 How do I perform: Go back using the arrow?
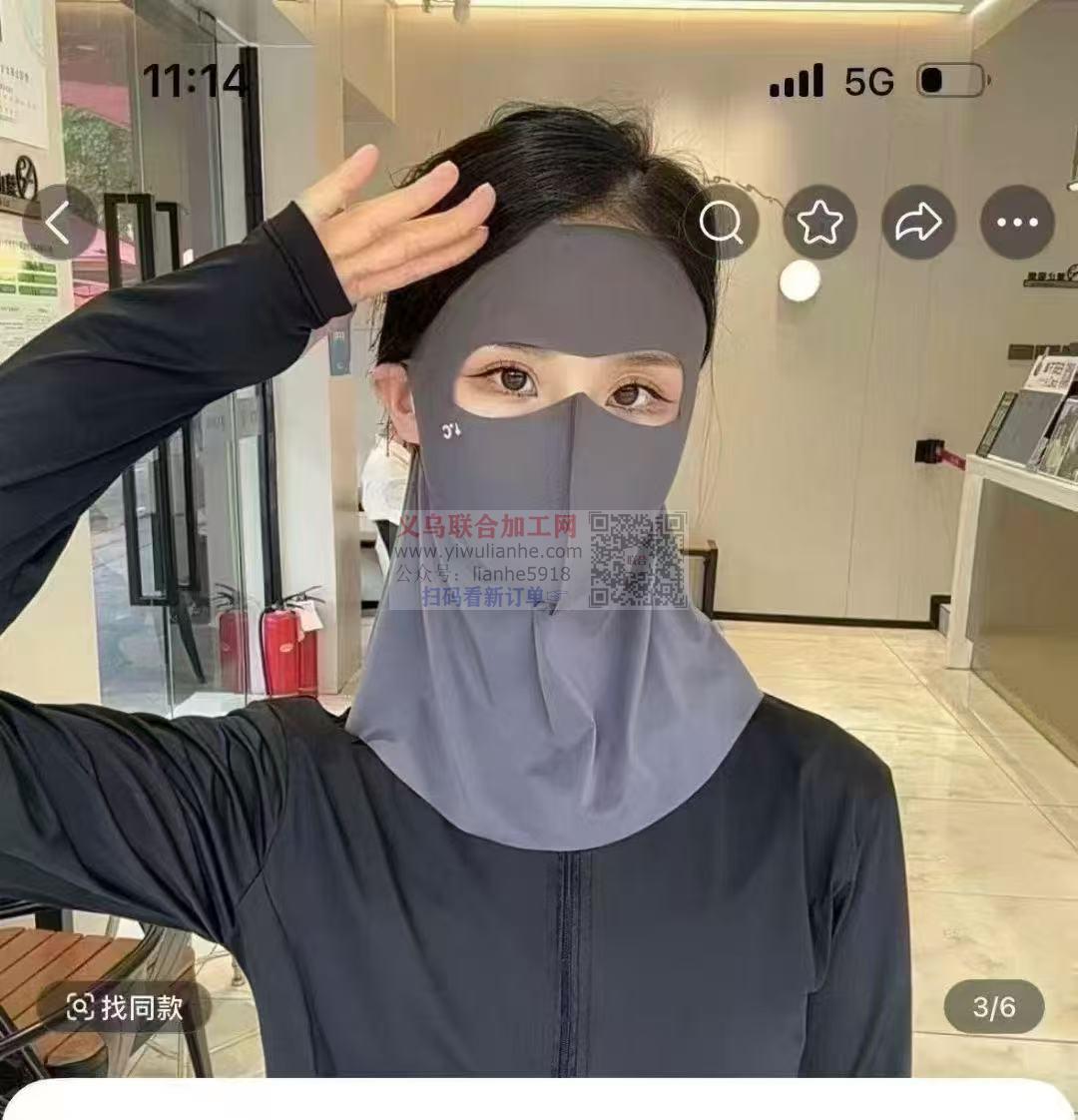pos(59,223)
